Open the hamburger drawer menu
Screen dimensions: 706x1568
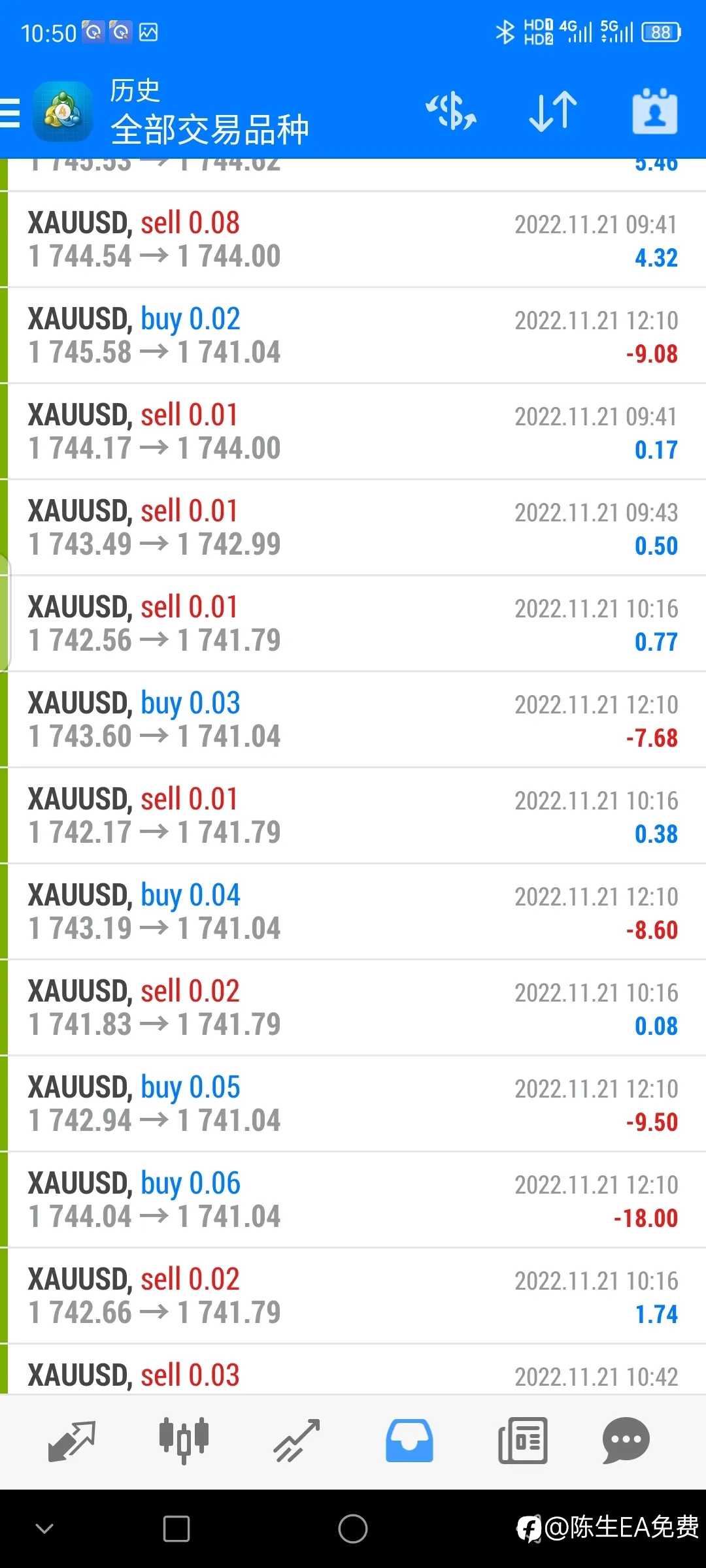click(x=10, y=112)
